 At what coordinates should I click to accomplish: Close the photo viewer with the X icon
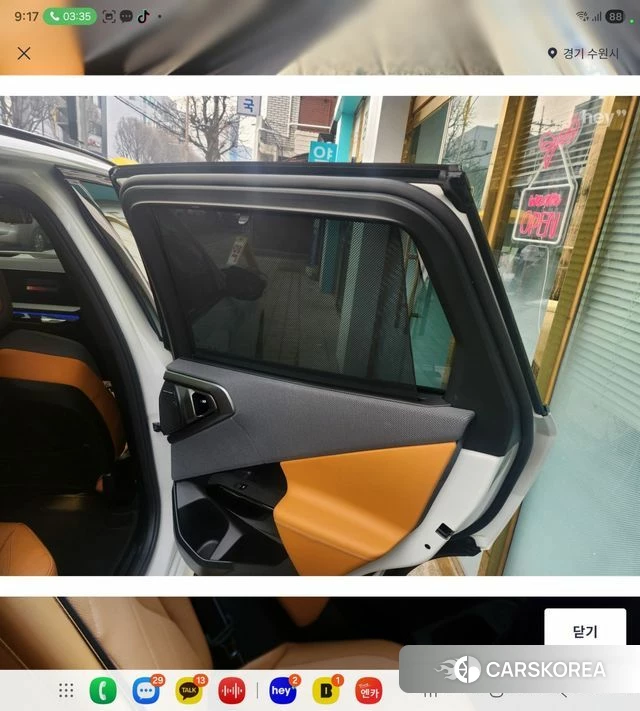pyautogui.click(x=24, y=53)
